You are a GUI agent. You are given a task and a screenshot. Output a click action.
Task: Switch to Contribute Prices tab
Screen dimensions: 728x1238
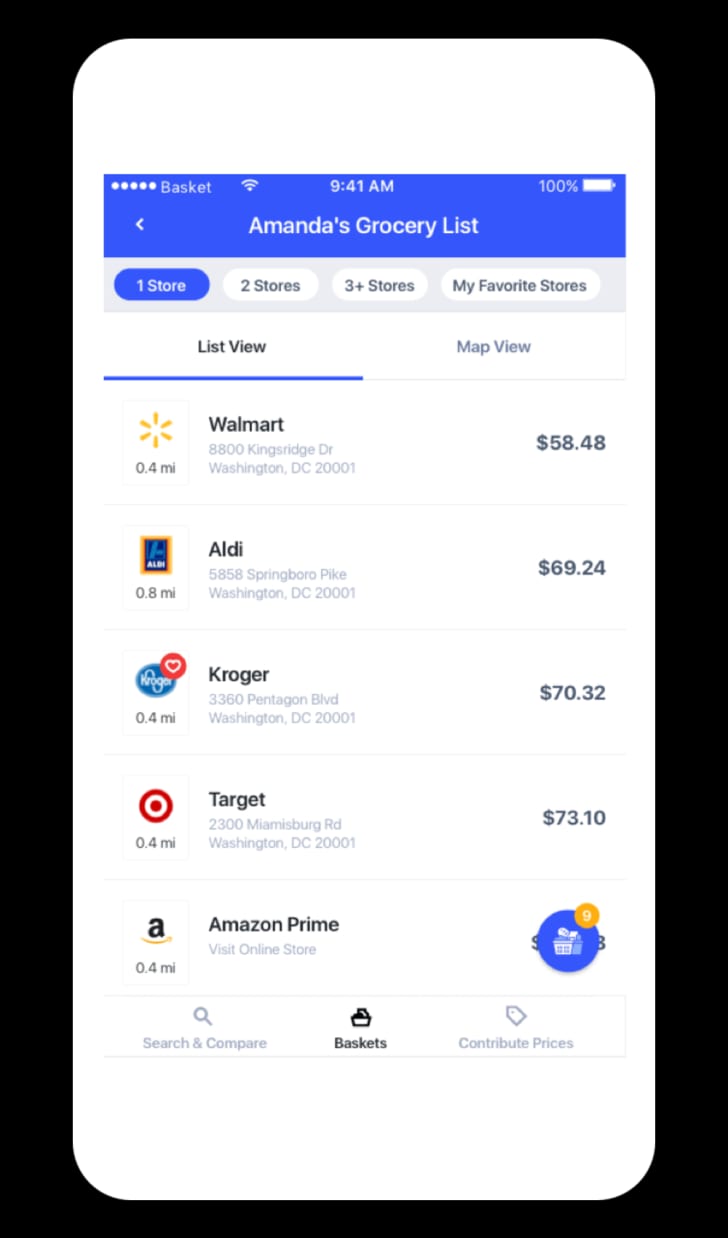point(516,1028)
